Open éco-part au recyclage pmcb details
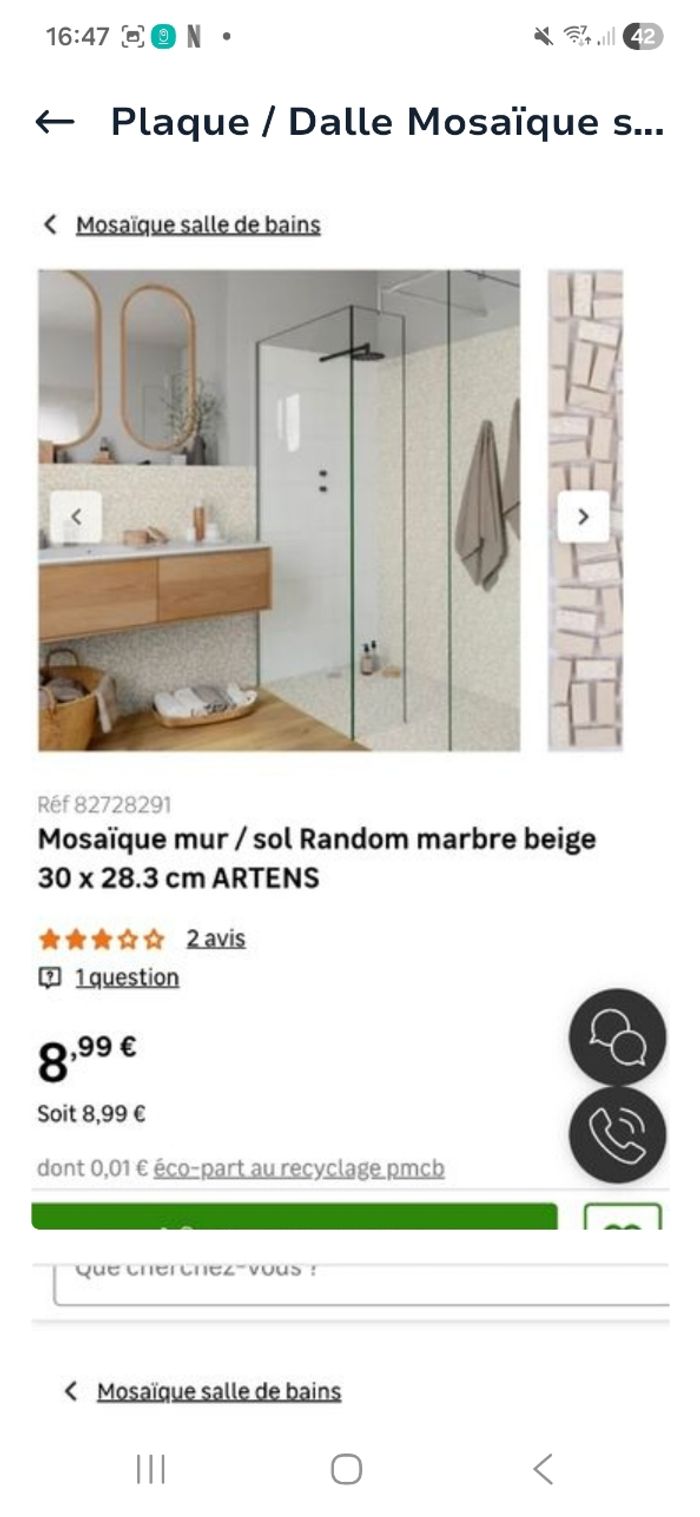Screen dimensions: 700x1517 click(298, 1168)
